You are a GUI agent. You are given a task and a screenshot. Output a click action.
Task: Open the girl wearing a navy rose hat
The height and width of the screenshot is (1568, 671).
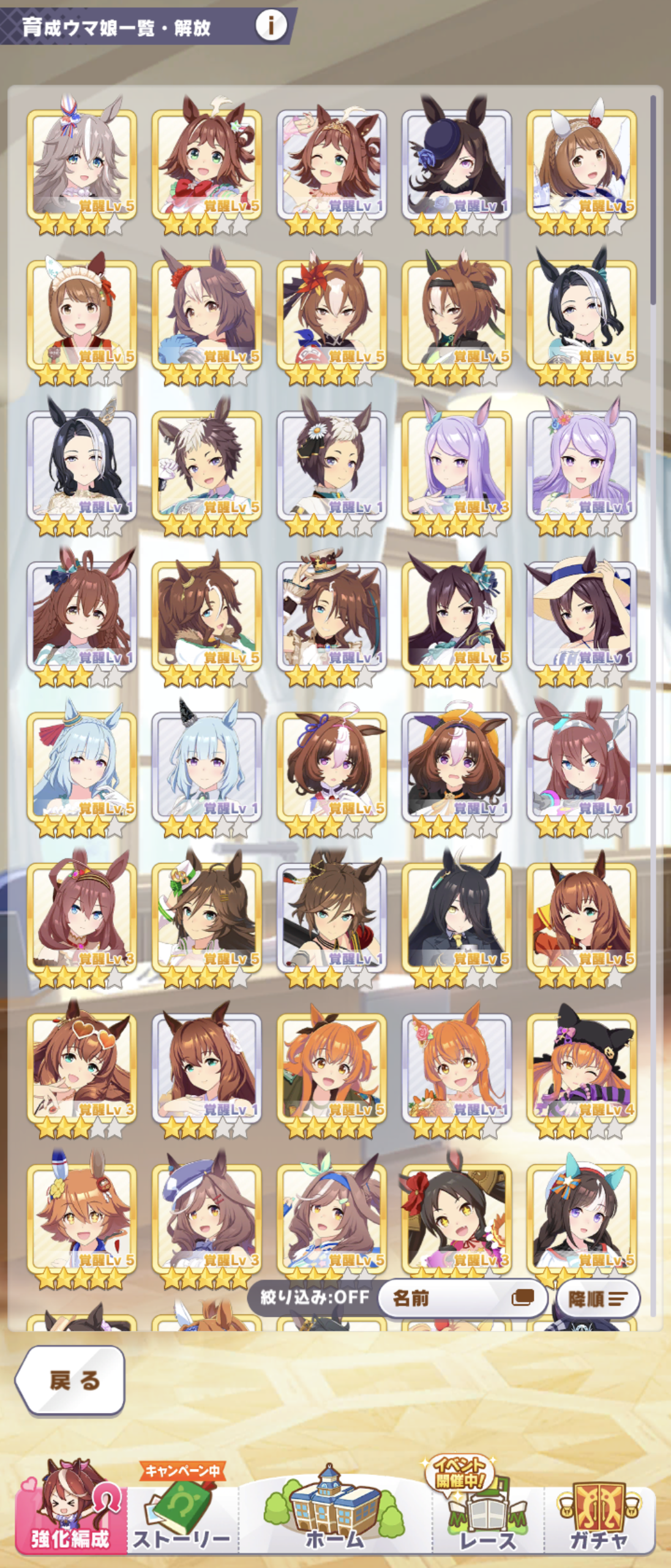click(x=456, y=165)
